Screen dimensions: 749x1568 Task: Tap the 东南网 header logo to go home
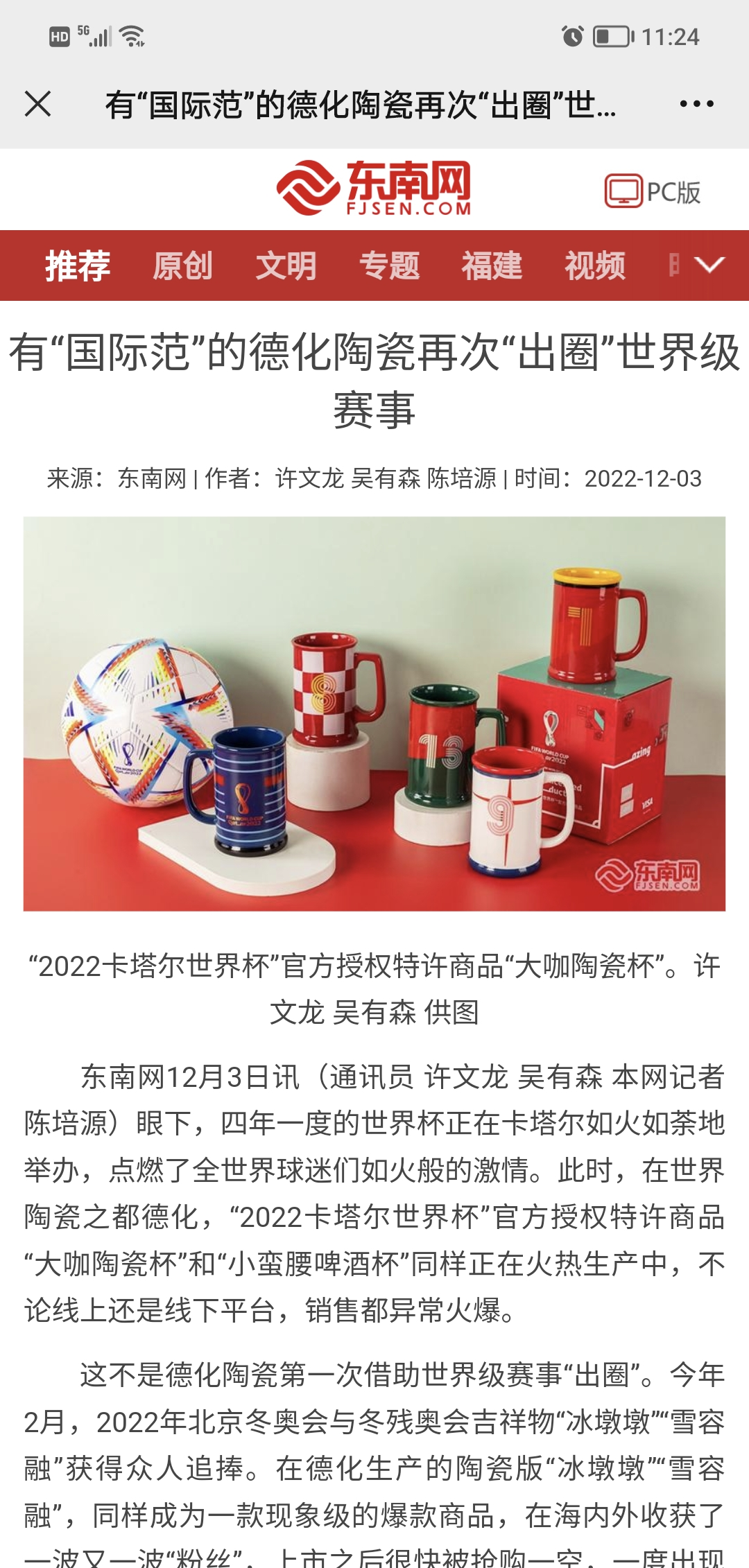(374, 188)
